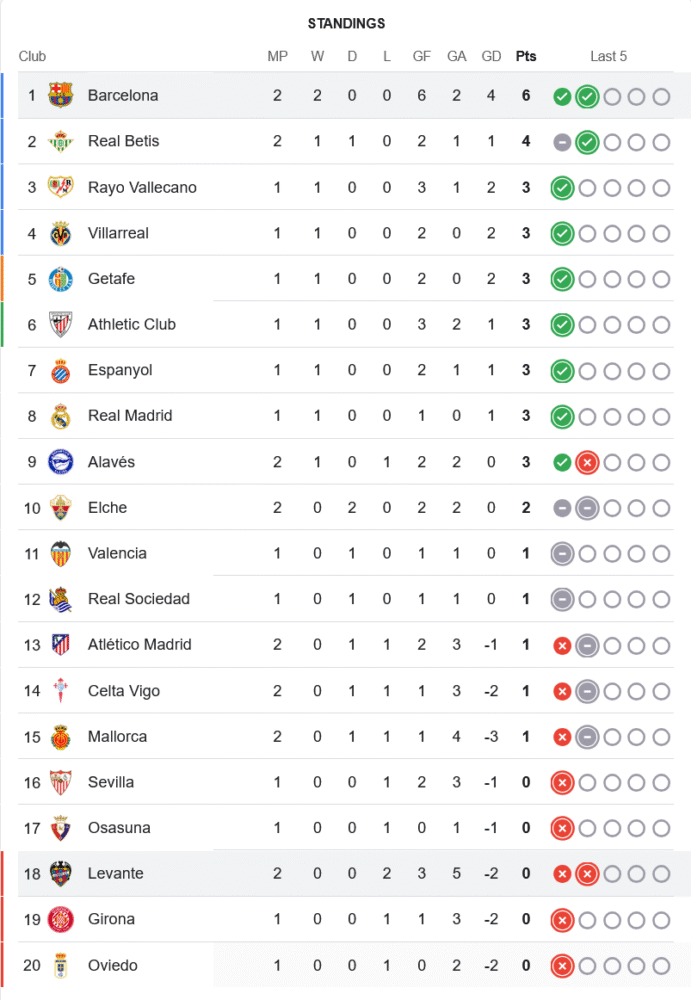This screenshot has width=691, height=1000.
Task: Open the Barcelona team row
Action: 123,96
